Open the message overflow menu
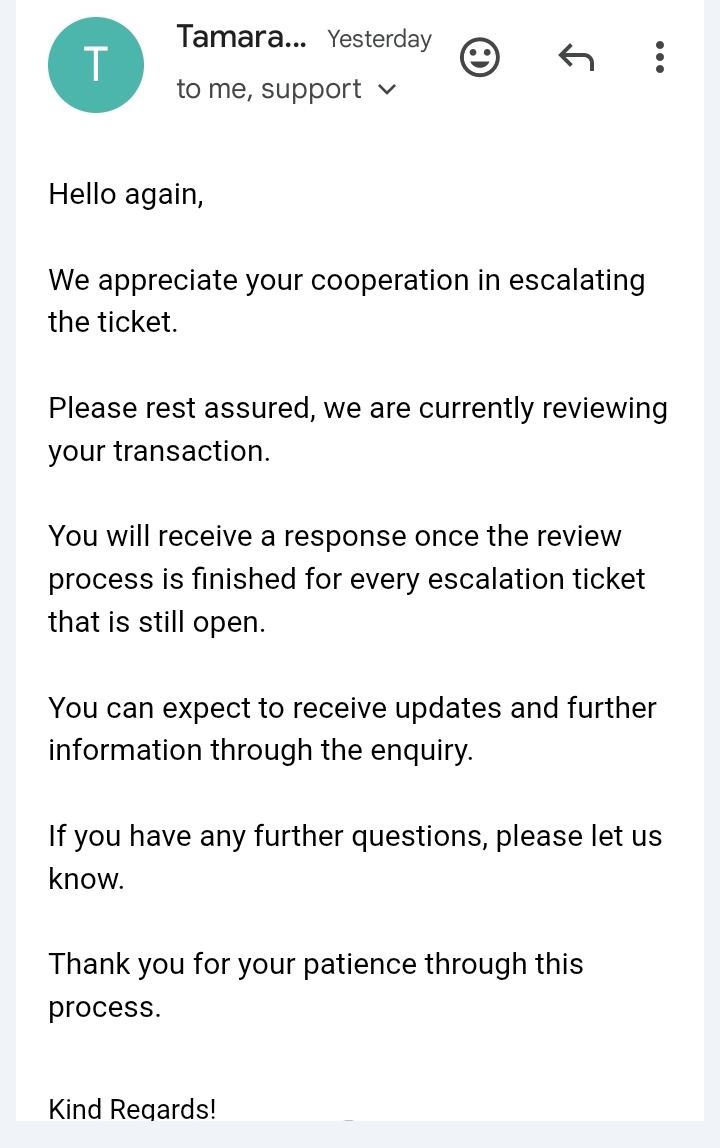 click(x=659, y=58)
